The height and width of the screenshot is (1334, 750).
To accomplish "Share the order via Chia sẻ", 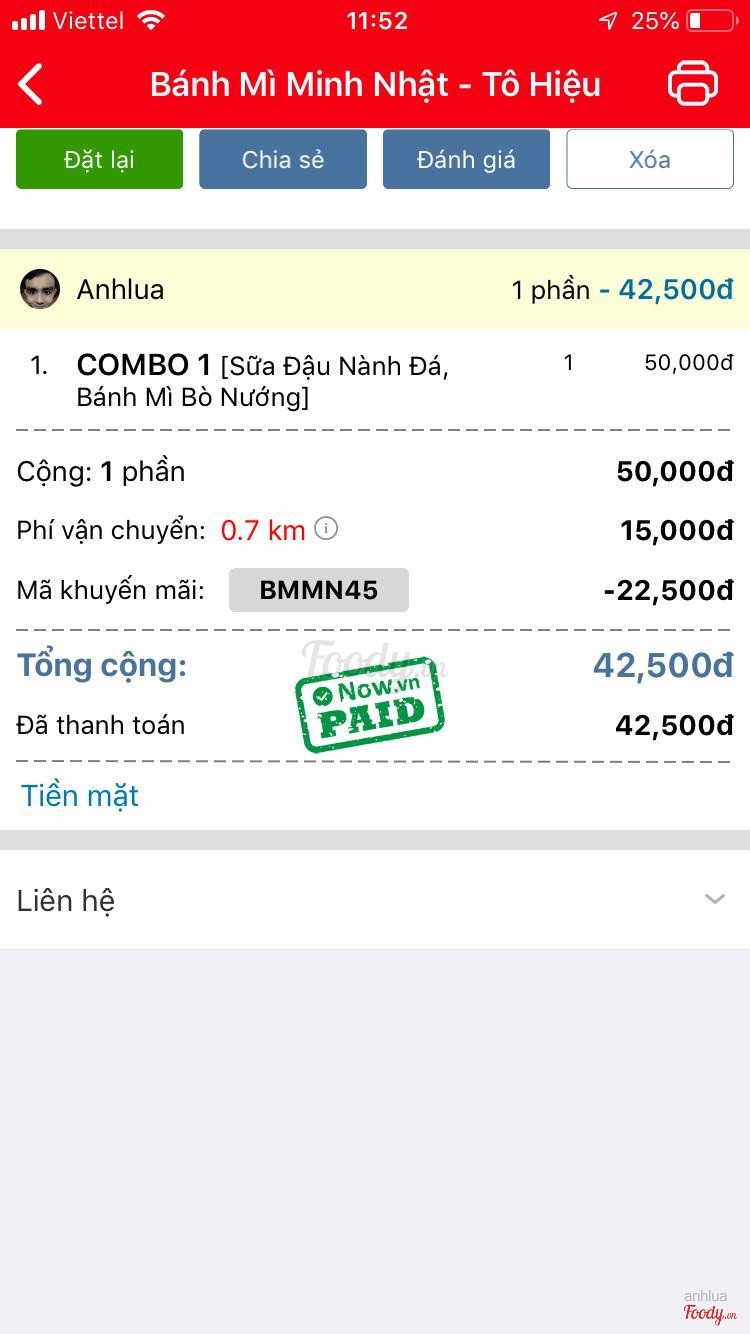I will point(283,160).
